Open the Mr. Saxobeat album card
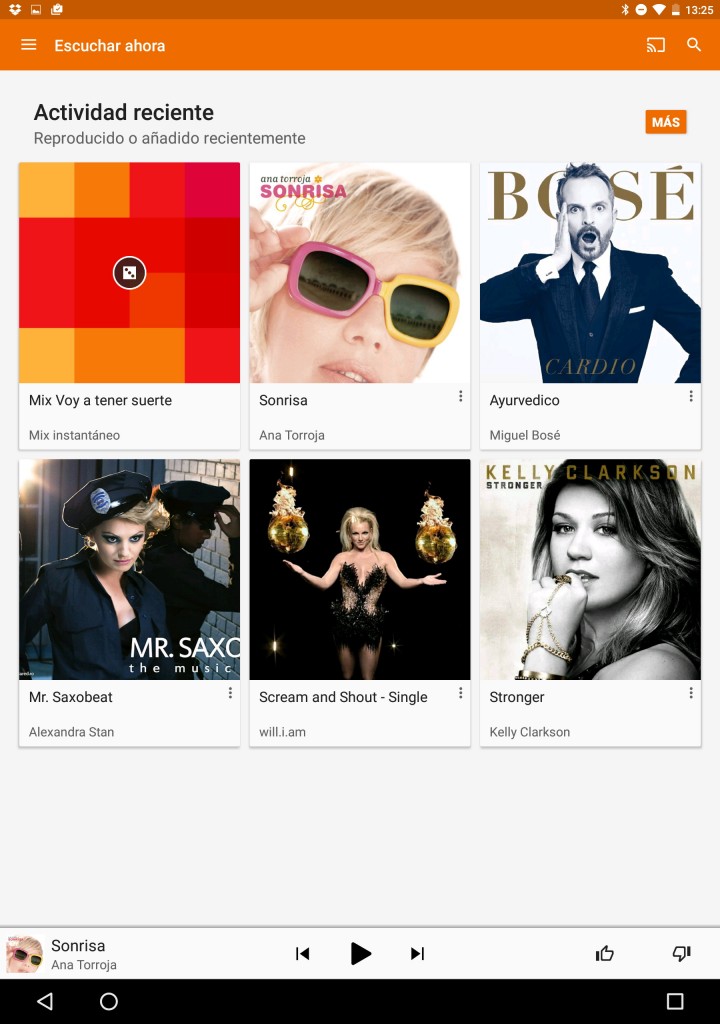Screen dimensions: 720x1024 129,570
